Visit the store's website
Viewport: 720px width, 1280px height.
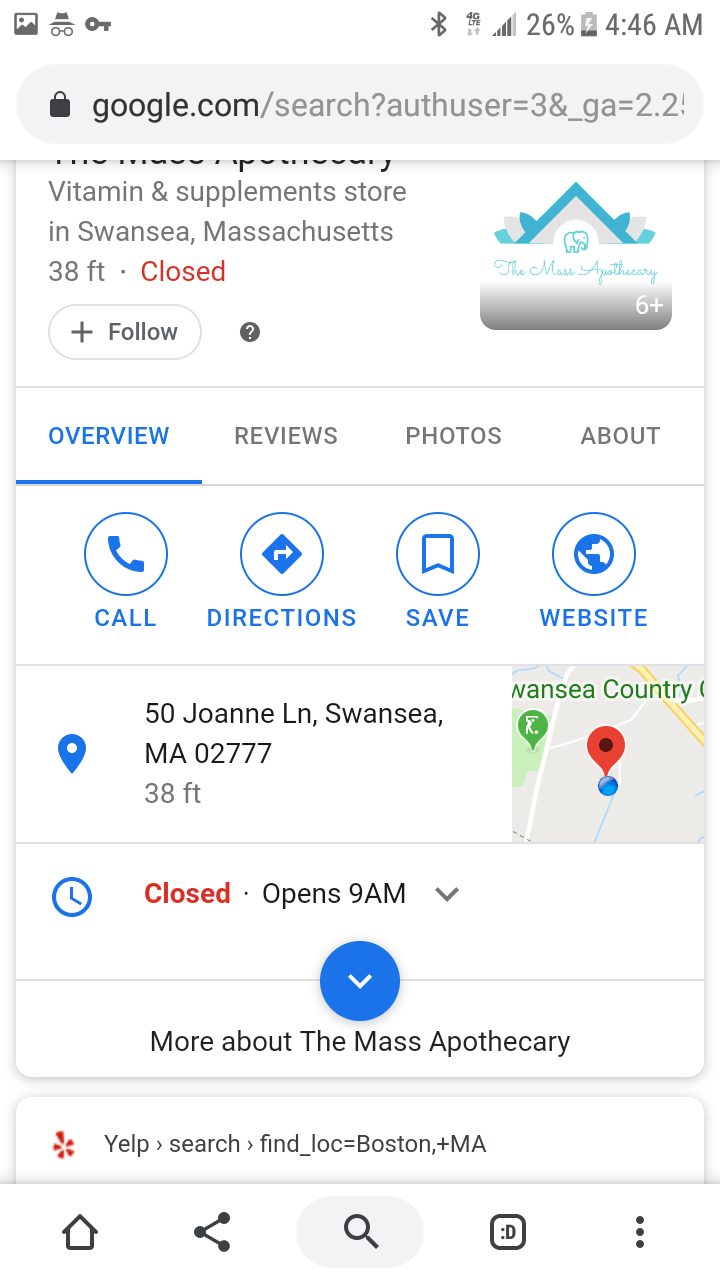pos(594,572)
